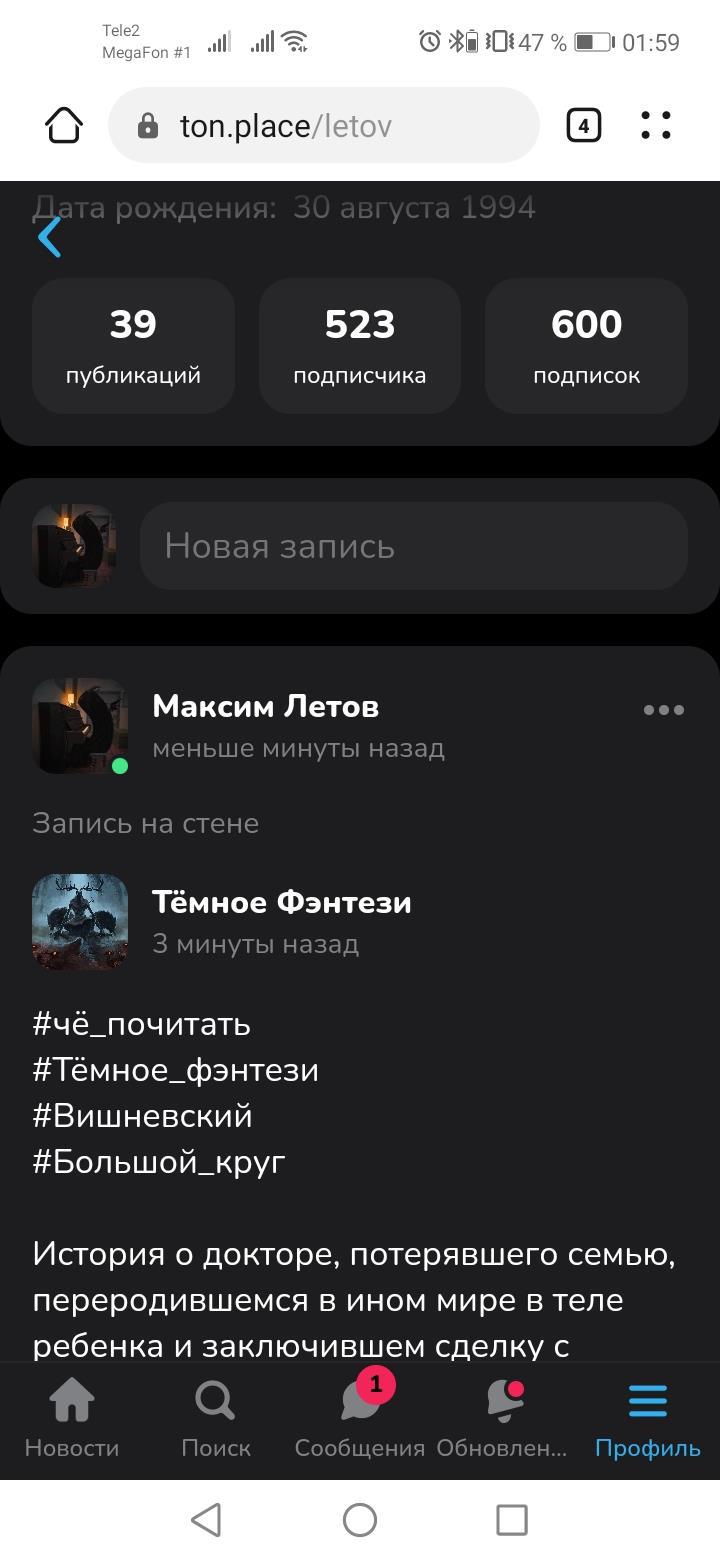
Task: Open the browser tabs counter
Action: [x=583, y=126]
